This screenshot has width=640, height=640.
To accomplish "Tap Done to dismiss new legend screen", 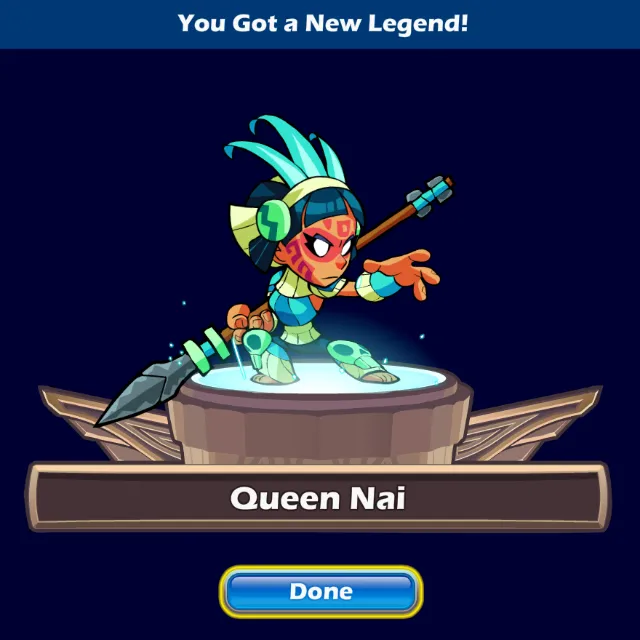I will (321, 591).
